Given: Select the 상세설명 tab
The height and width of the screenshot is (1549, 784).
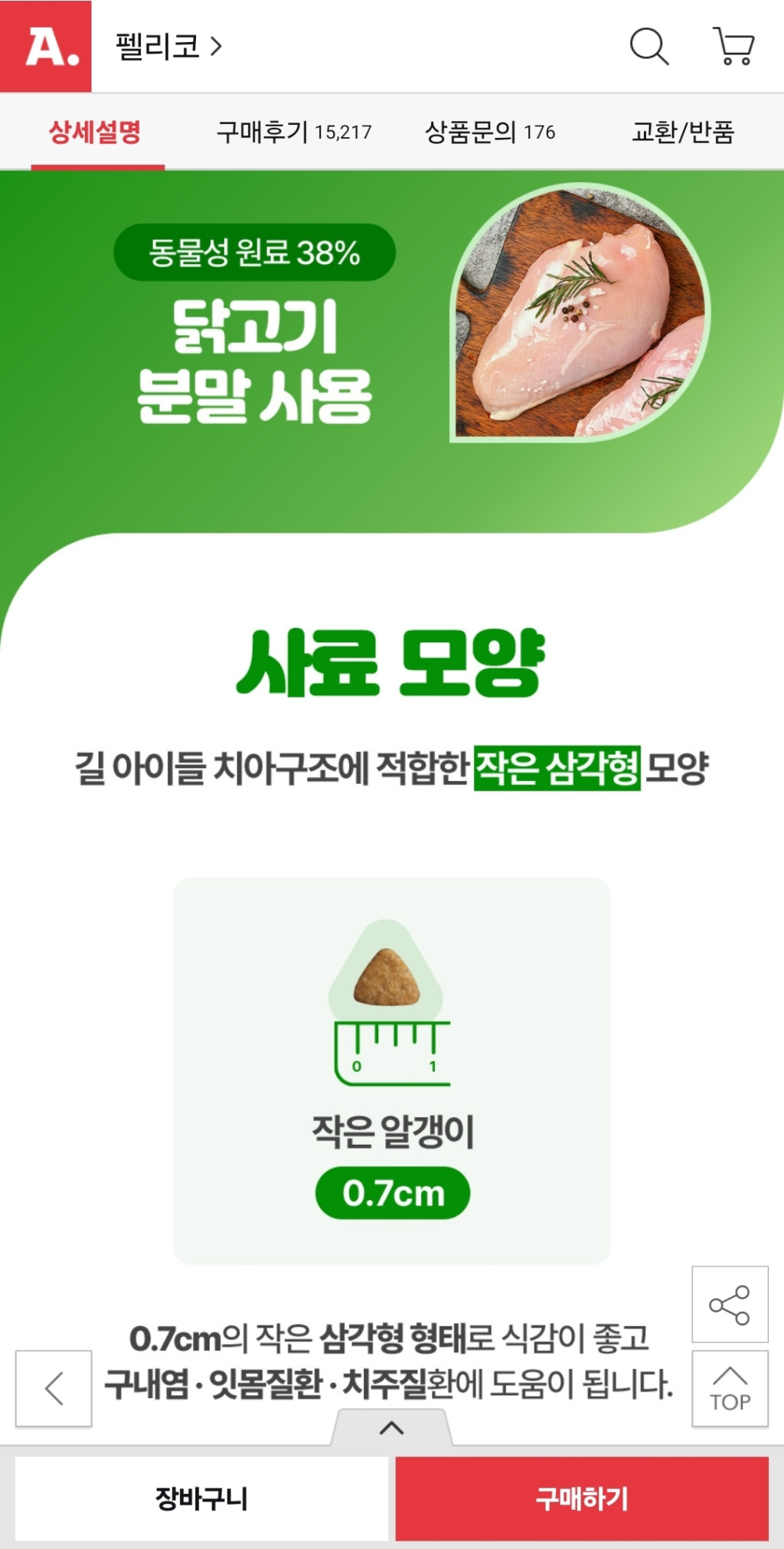Looking at the screenshot, I should 95,132.
